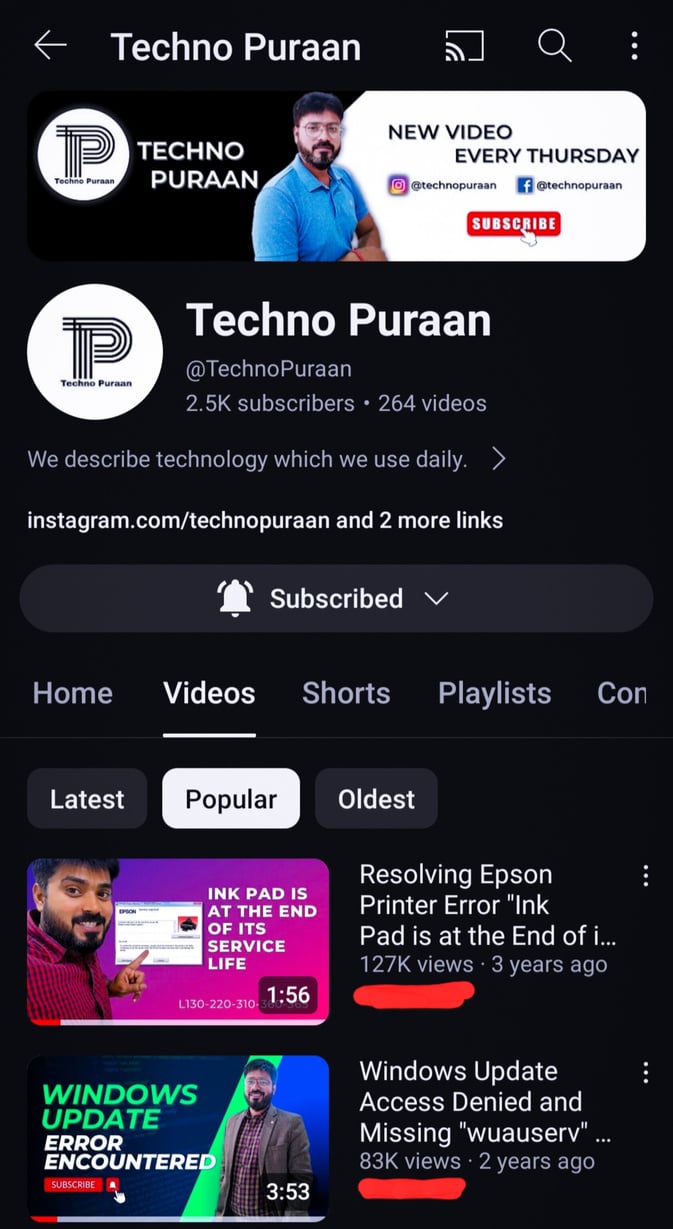Sort videos by Latest
673x1229 pixels.
[x=87, y=799]
